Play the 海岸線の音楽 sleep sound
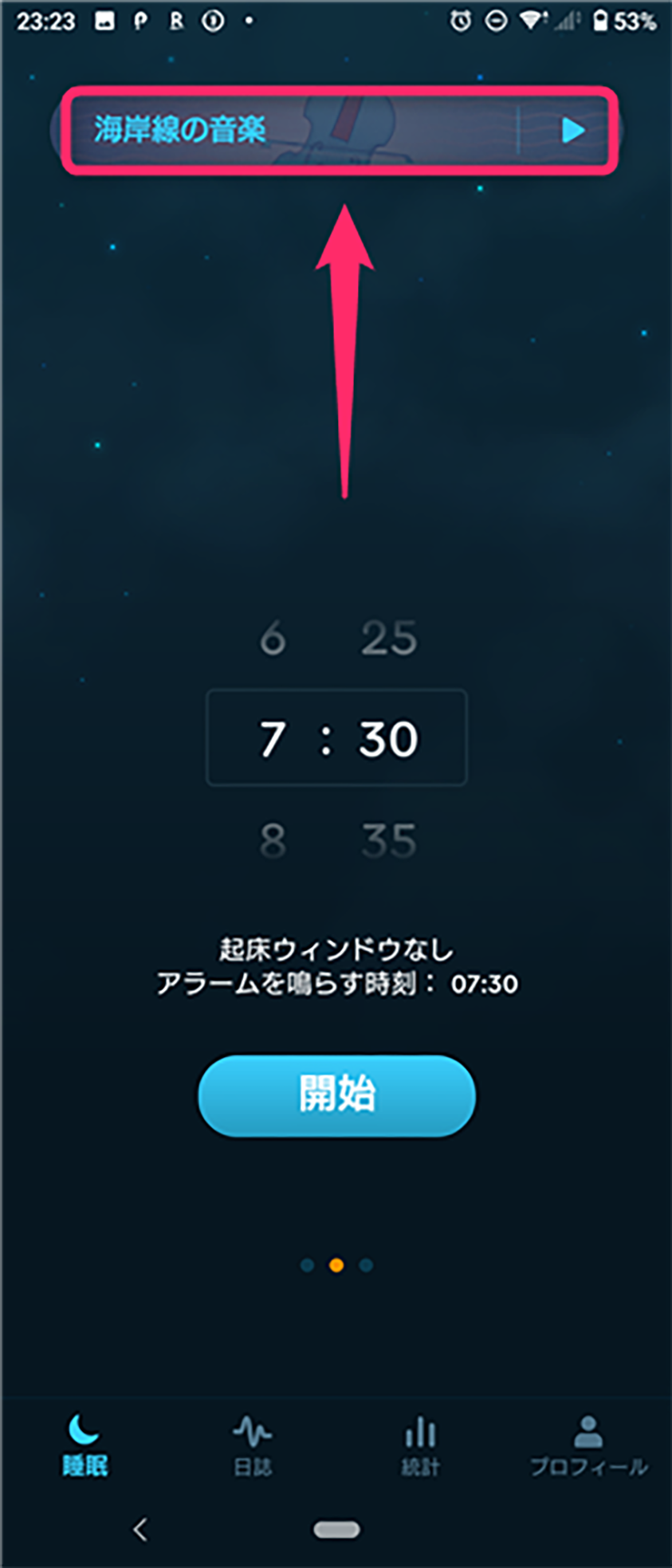The image size is (672, 1568). tap(572, 130)
